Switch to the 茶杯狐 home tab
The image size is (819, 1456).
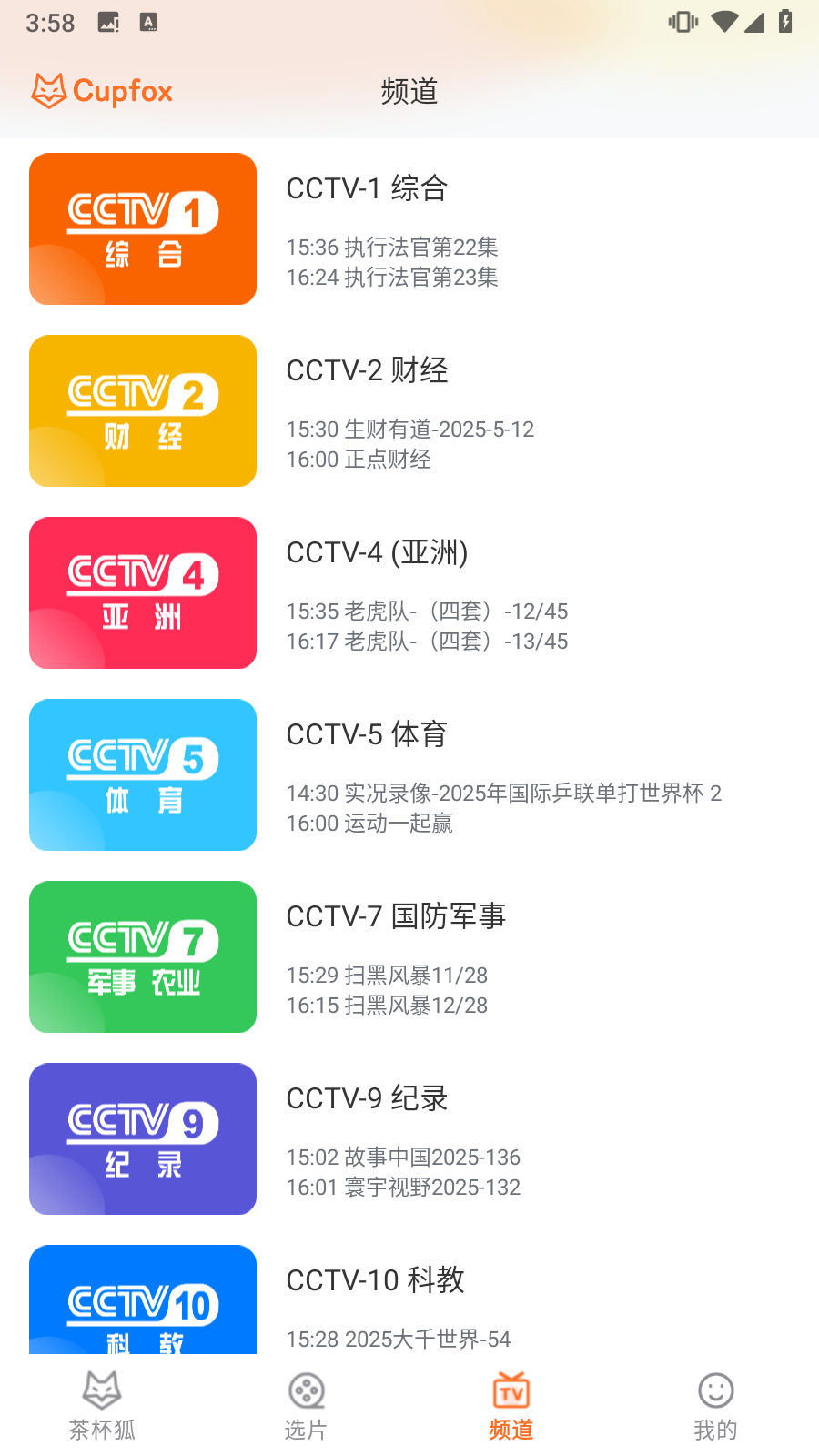click(x=102, y=1406)
